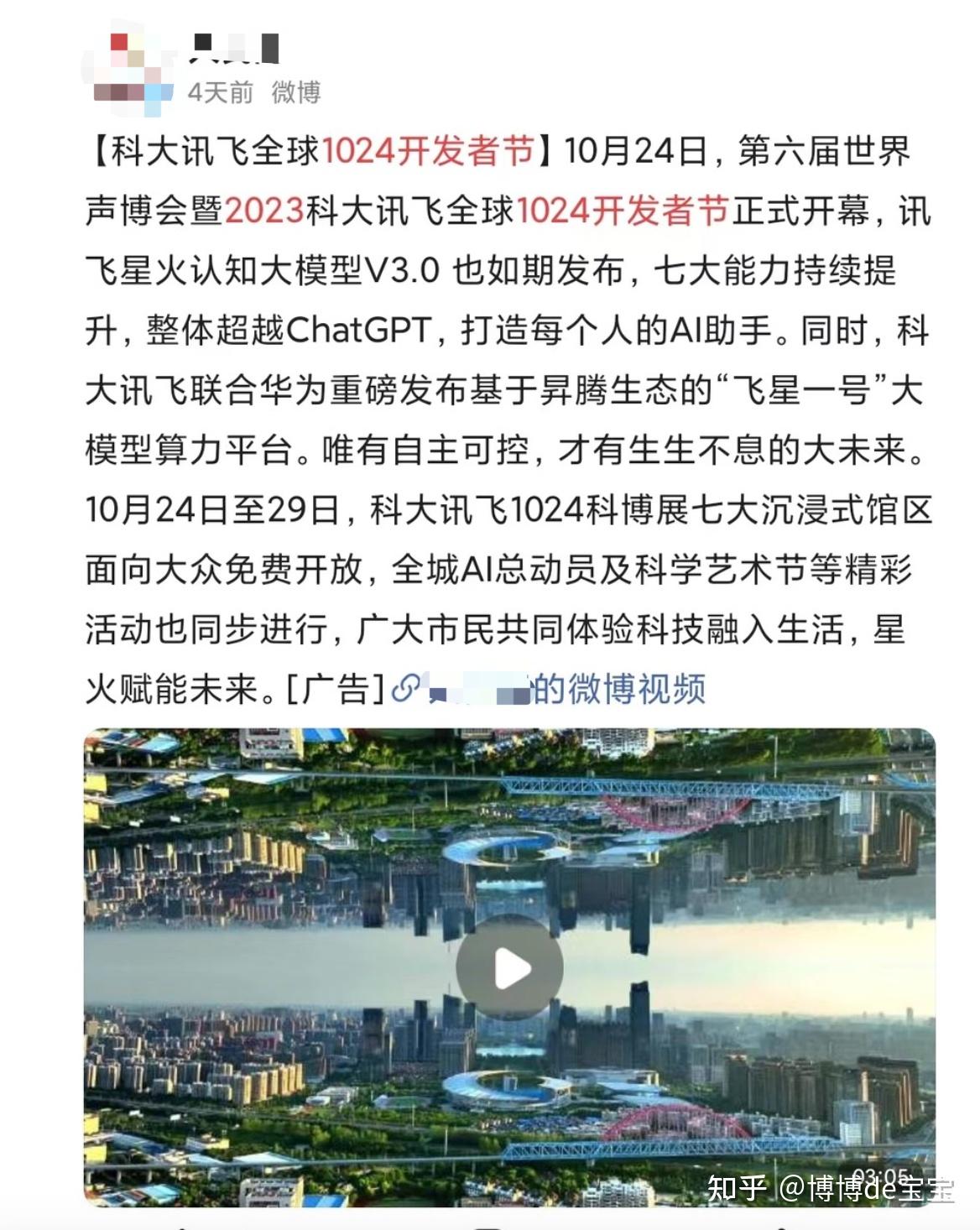The height and width of the screenshot is (1230, 980).
Task: Open the poster's profile avatar
Action: coord(128,69)
